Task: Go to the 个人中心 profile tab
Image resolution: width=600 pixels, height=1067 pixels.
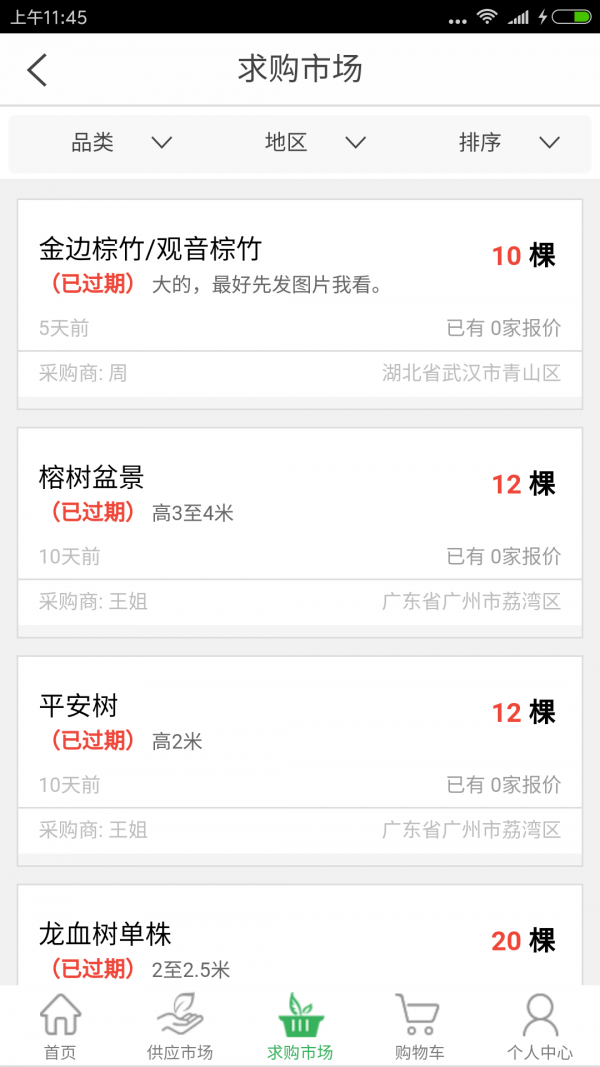Action: pyautogui.click(x=540, y=1027)
